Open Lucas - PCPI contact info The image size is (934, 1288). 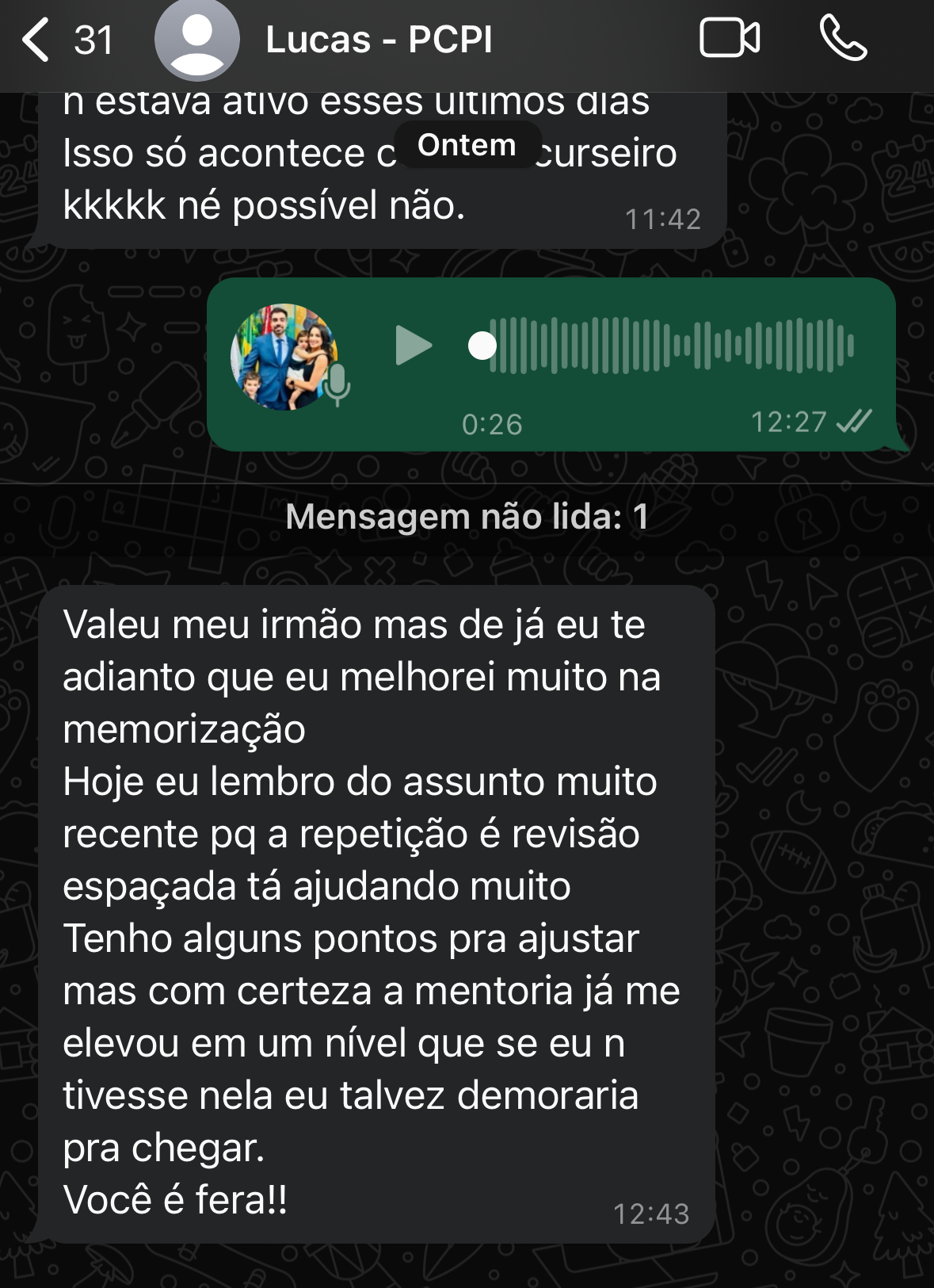coord(378,40)
